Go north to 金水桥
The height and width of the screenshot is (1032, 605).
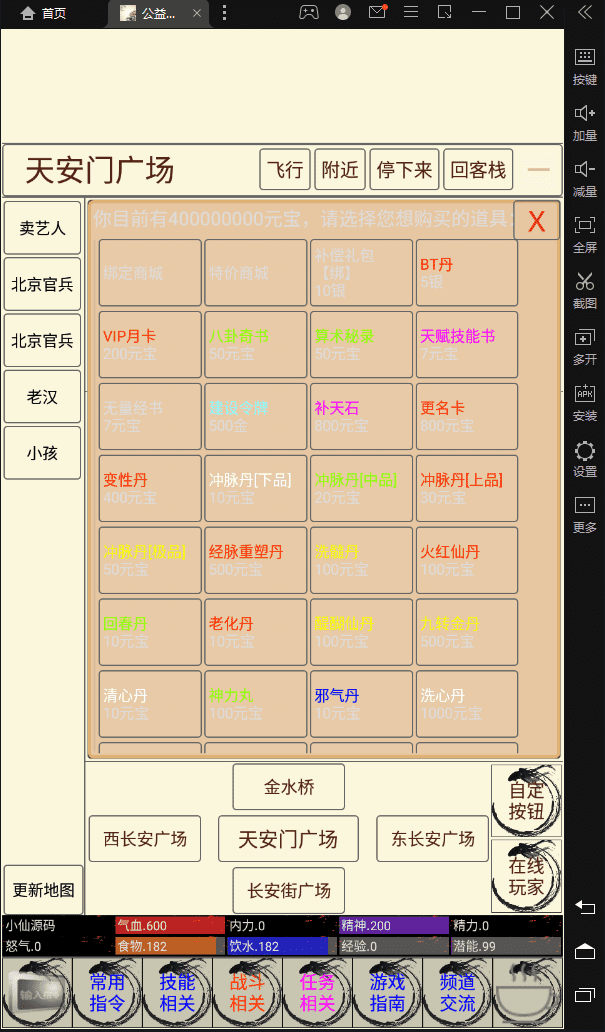[x=289, y=787]
